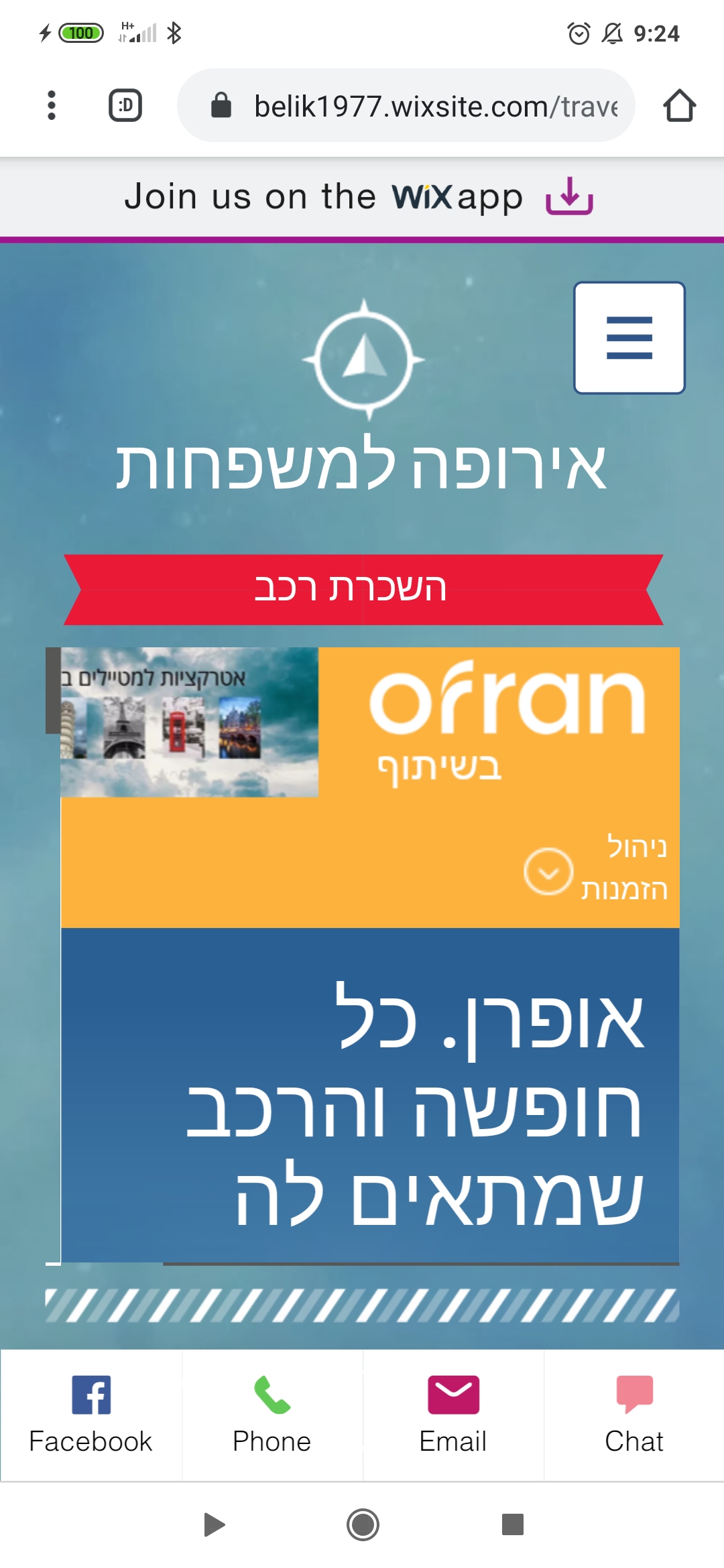Open the site hamburger menu
This screenshot has width=724, height=1568.
point(629,338)
